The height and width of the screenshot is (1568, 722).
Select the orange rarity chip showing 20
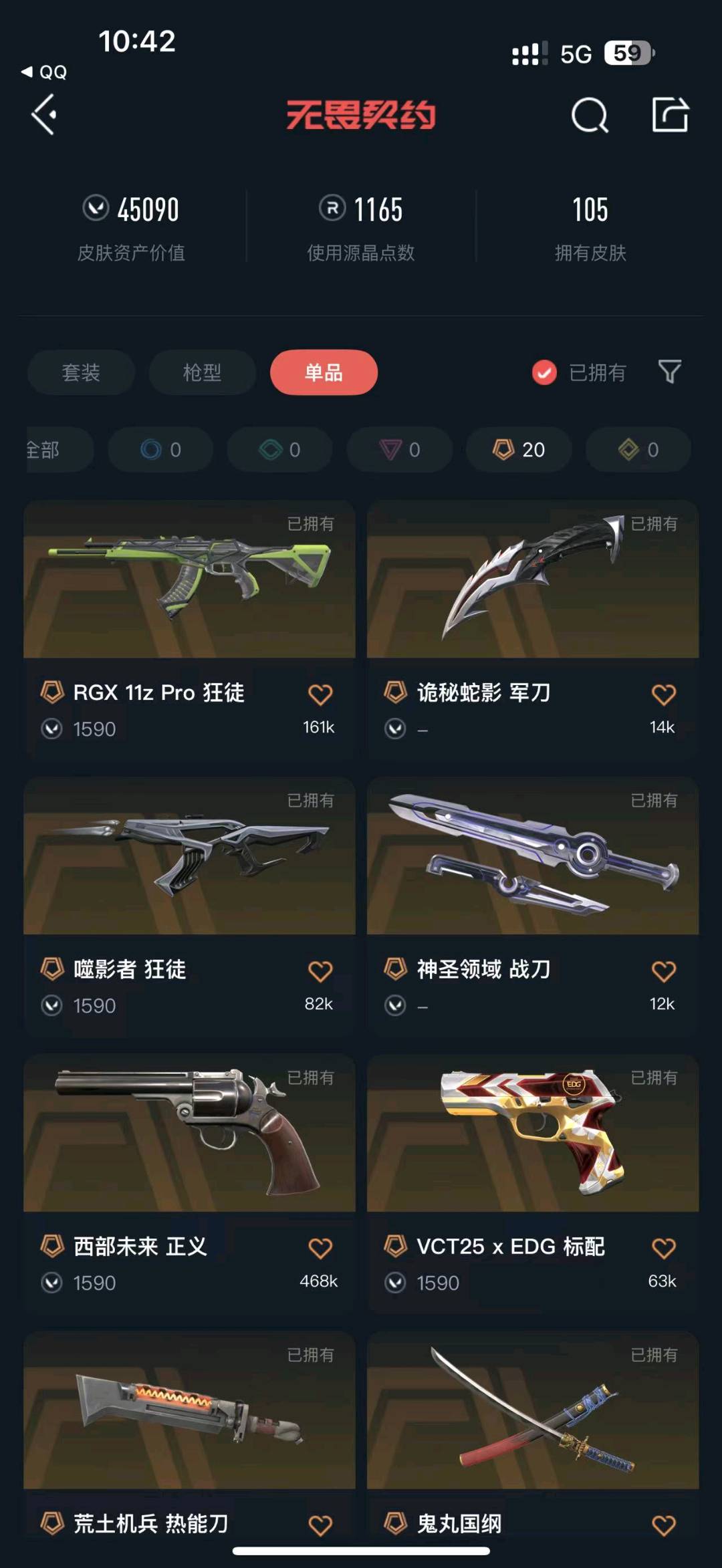click(519, 450)
